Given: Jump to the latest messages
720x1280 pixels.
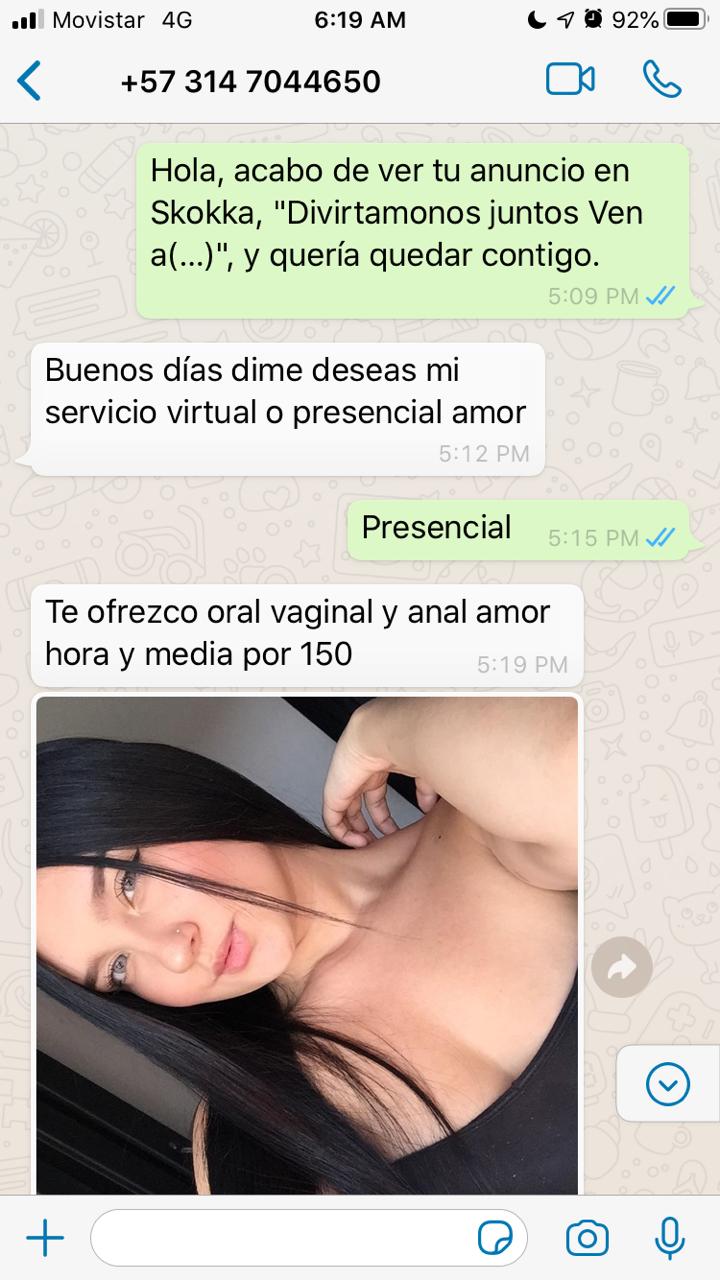Looking at the screenshot, I should pos(667,1084).
